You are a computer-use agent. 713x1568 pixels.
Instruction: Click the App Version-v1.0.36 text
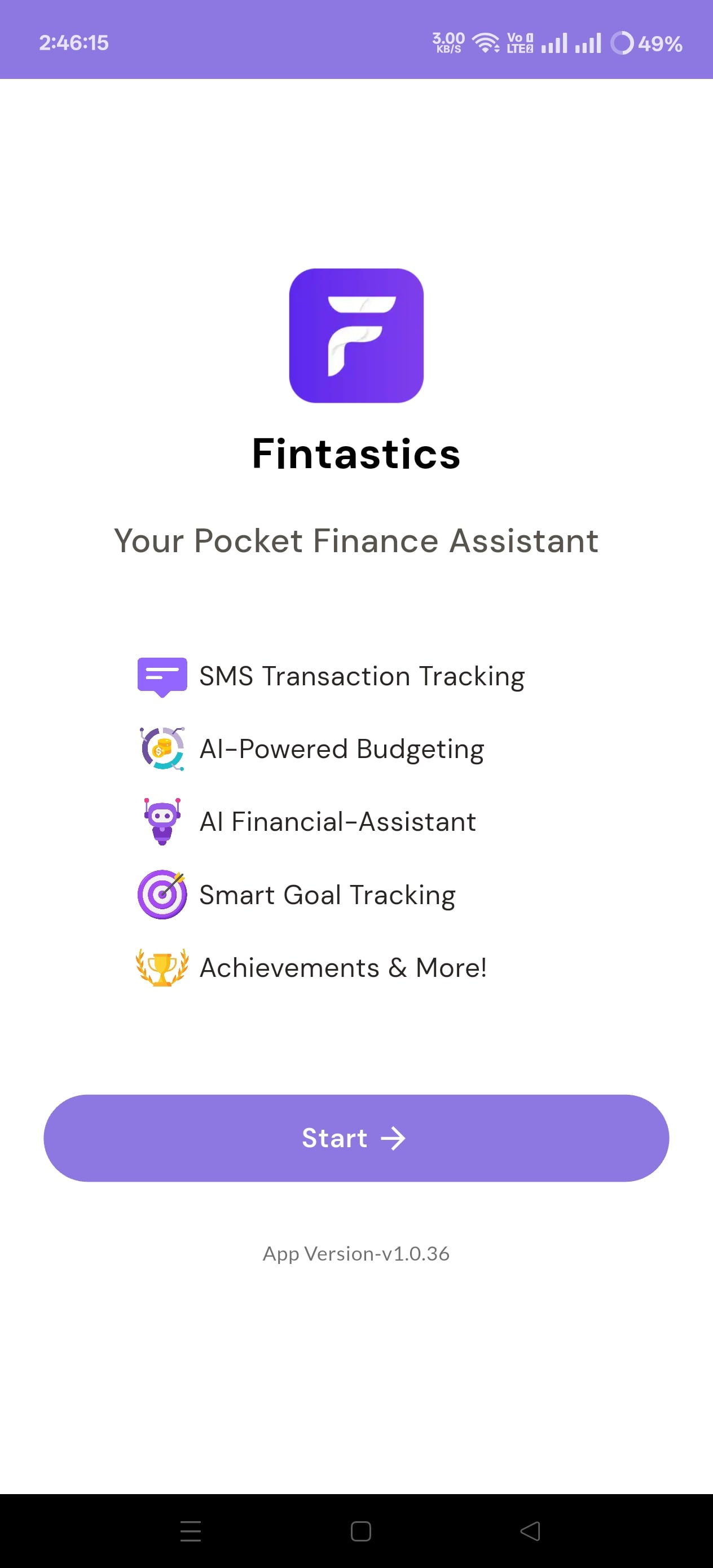coord(356,1253)
